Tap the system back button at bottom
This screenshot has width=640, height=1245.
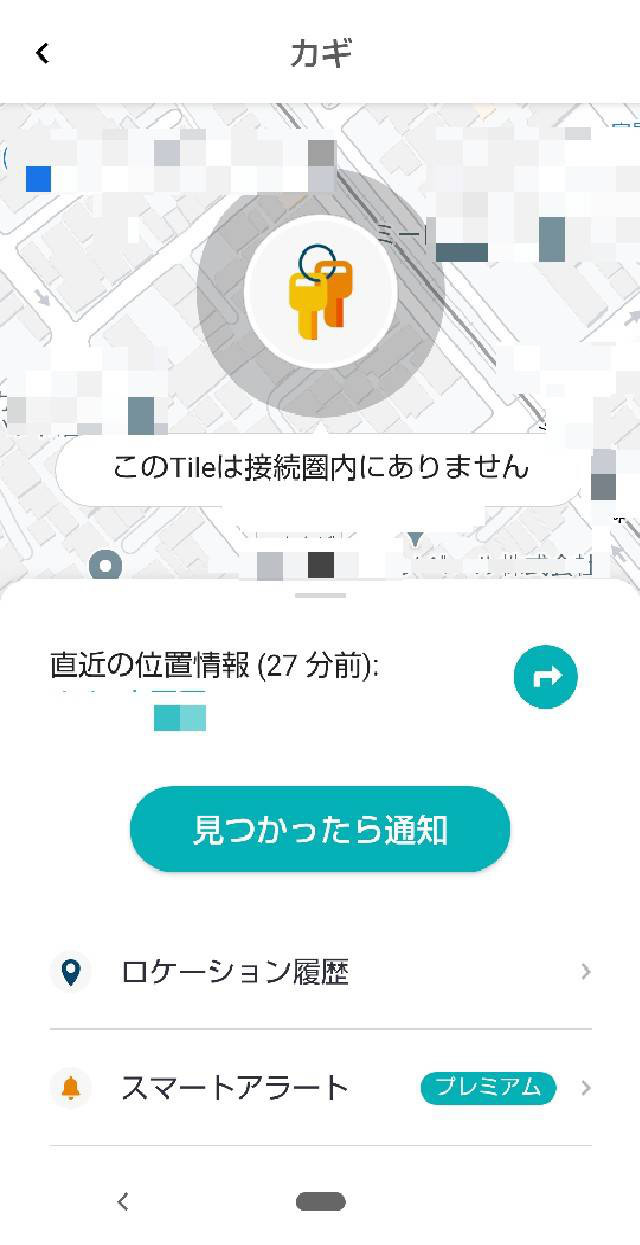coord(123,1201)
